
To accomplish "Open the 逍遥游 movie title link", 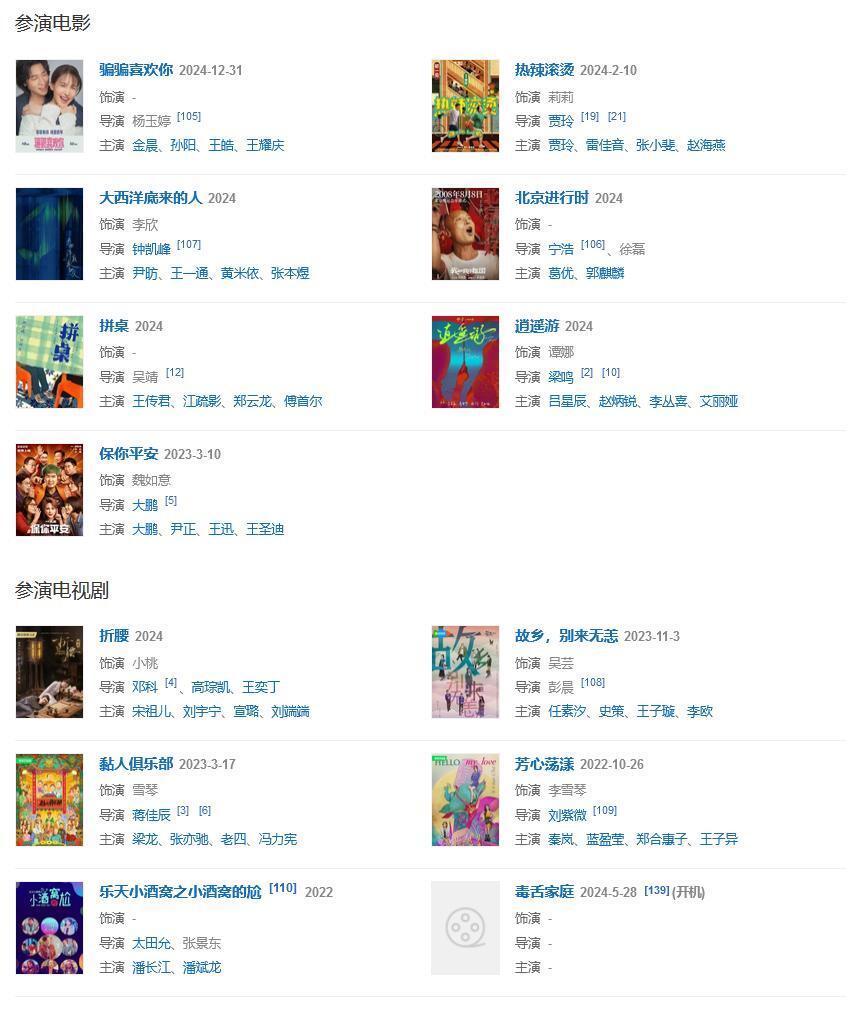I will (536, 326).
